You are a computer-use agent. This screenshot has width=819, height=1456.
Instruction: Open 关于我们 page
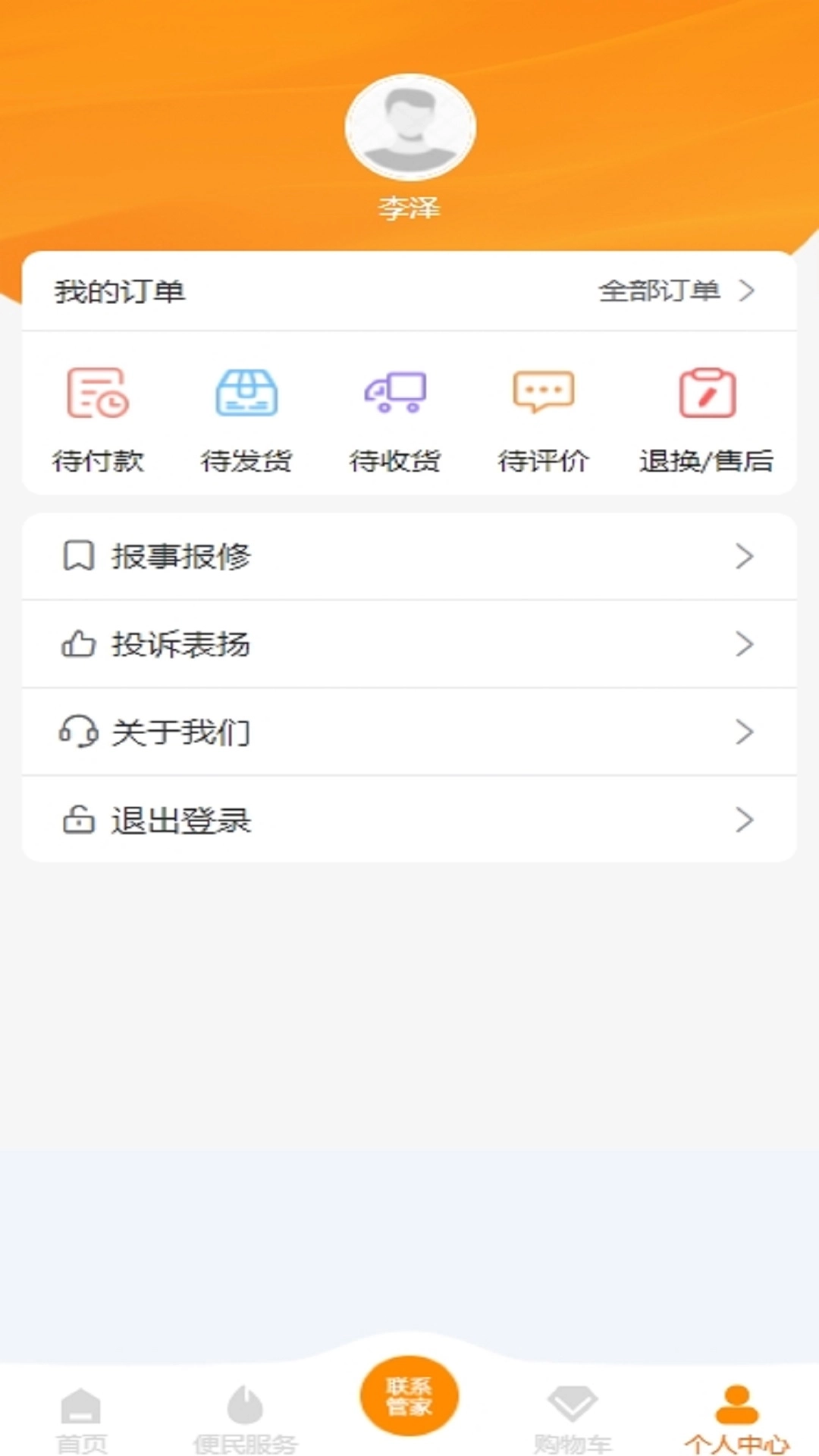click(x=409, y=733)
